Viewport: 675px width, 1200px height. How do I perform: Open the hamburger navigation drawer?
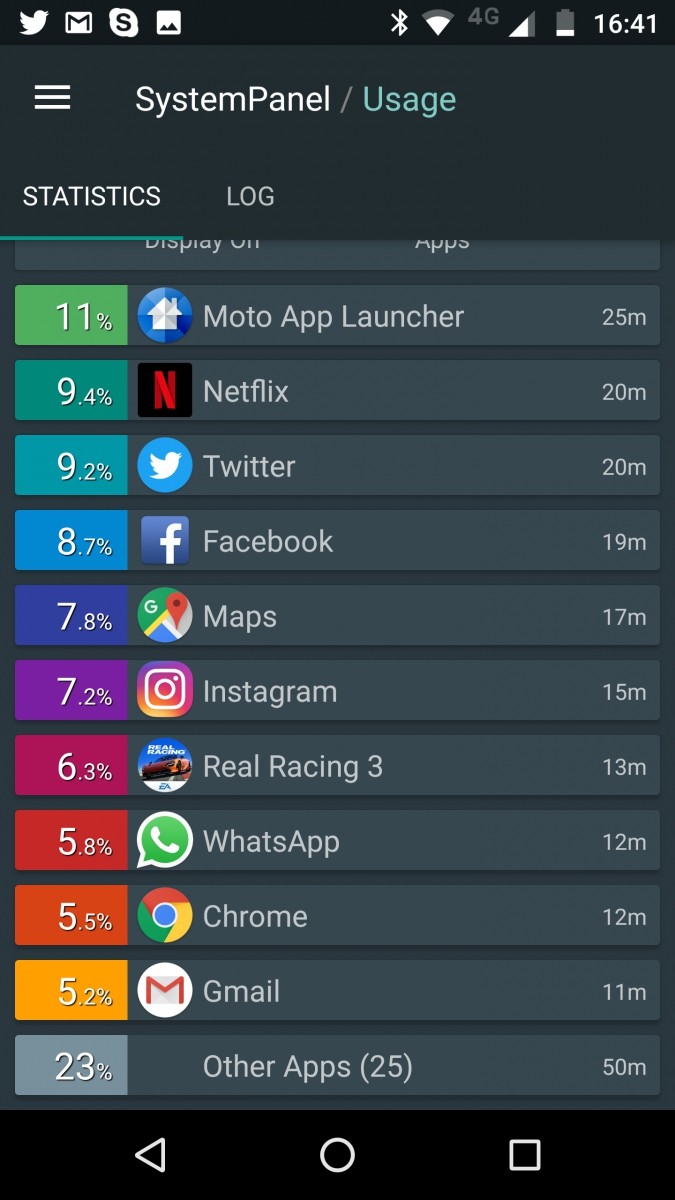pyautogui.click(x=52, y=98)
